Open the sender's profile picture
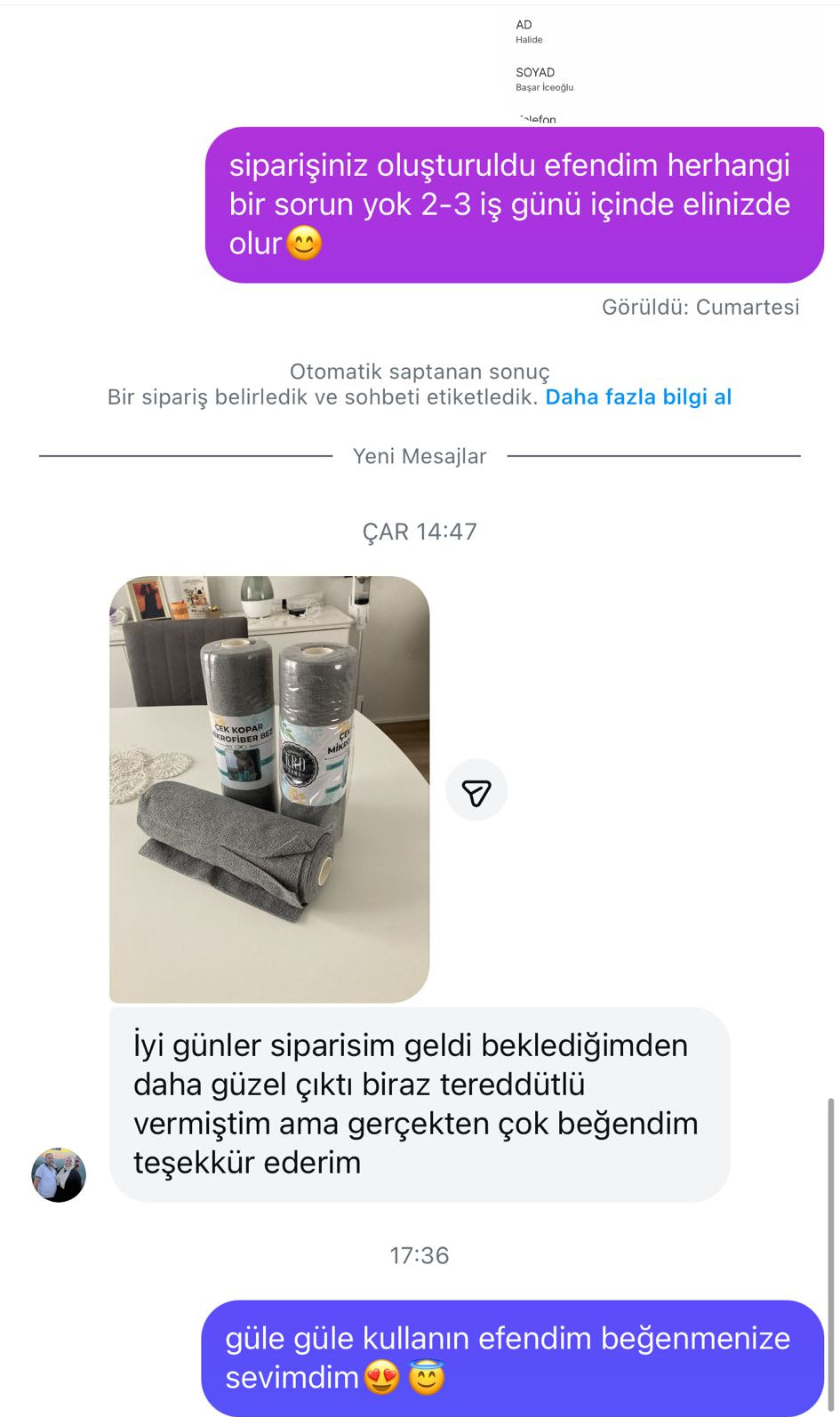This screenshot has width=840, height=1417. (59, 1175)
